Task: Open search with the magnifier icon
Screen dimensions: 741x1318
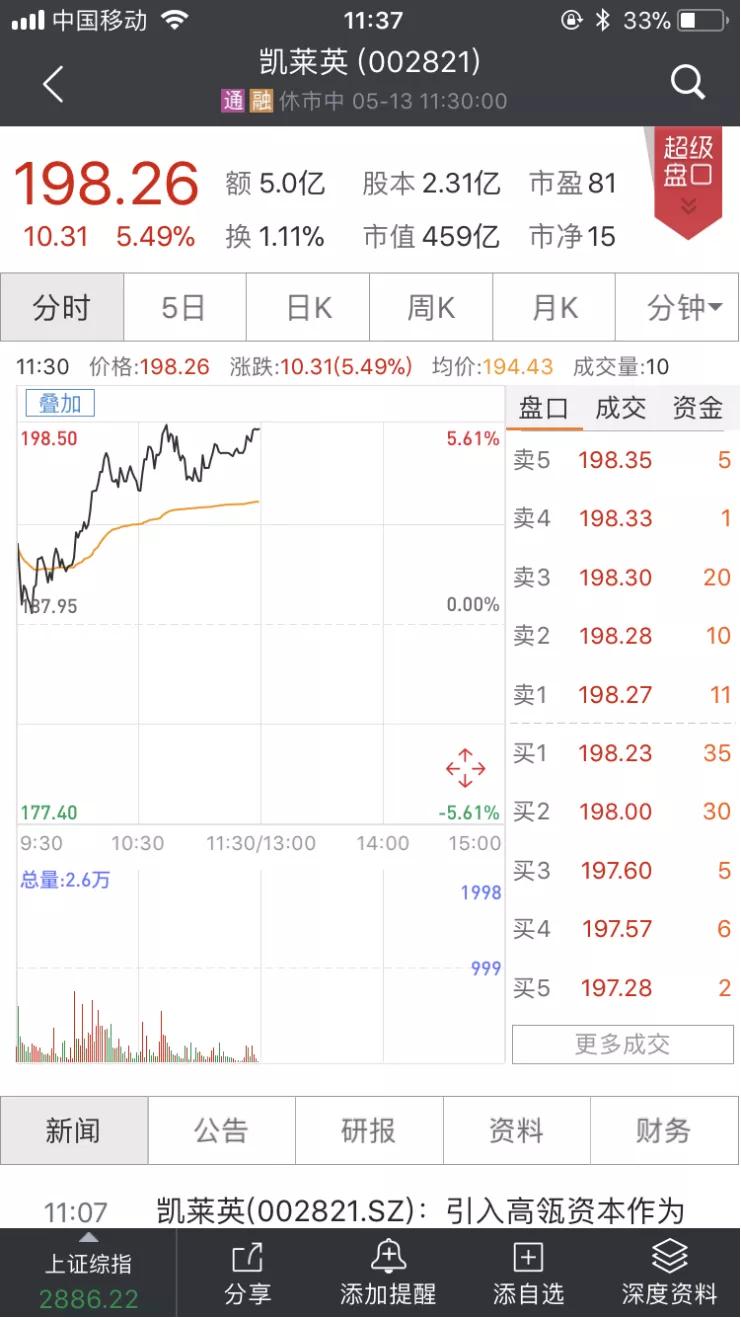Action: 687,83
